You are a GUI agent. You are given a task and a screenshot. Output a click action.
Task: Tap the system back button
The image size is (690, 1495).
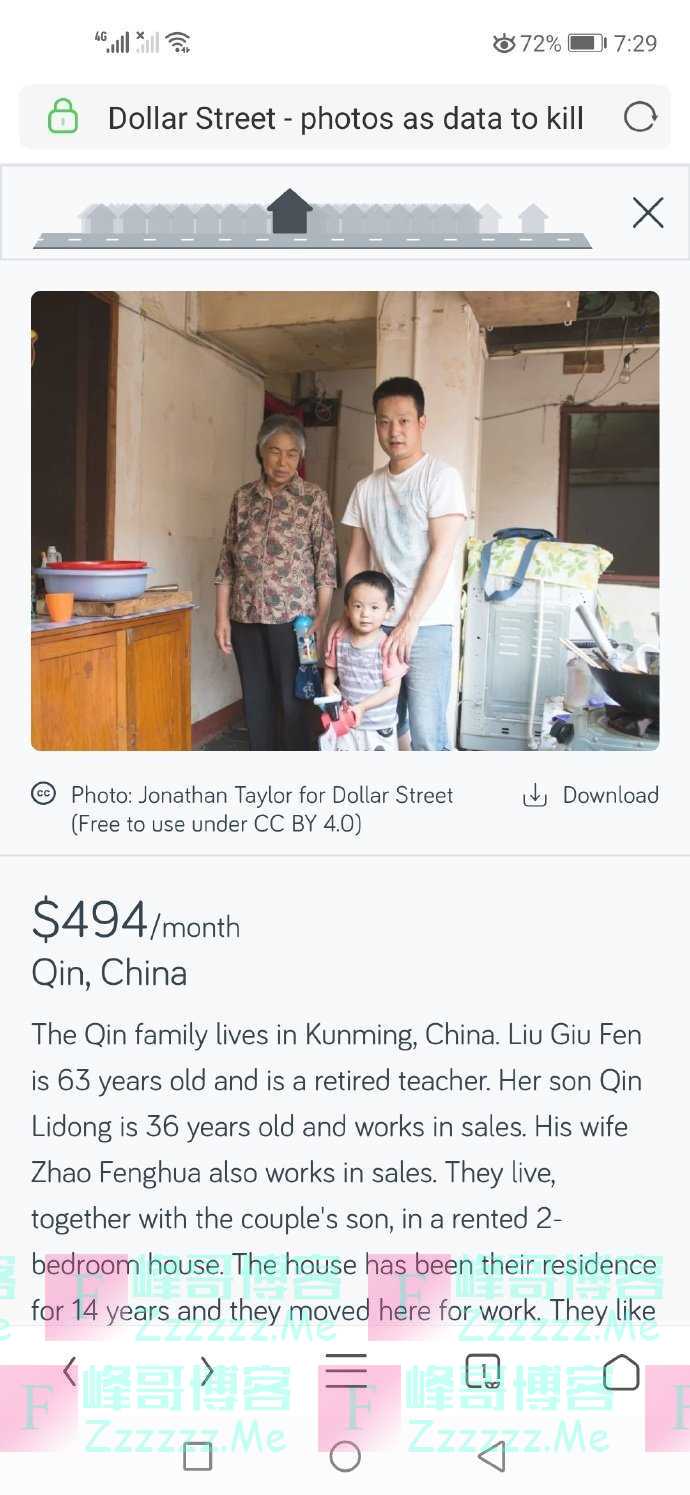(x=491, y=1456)
